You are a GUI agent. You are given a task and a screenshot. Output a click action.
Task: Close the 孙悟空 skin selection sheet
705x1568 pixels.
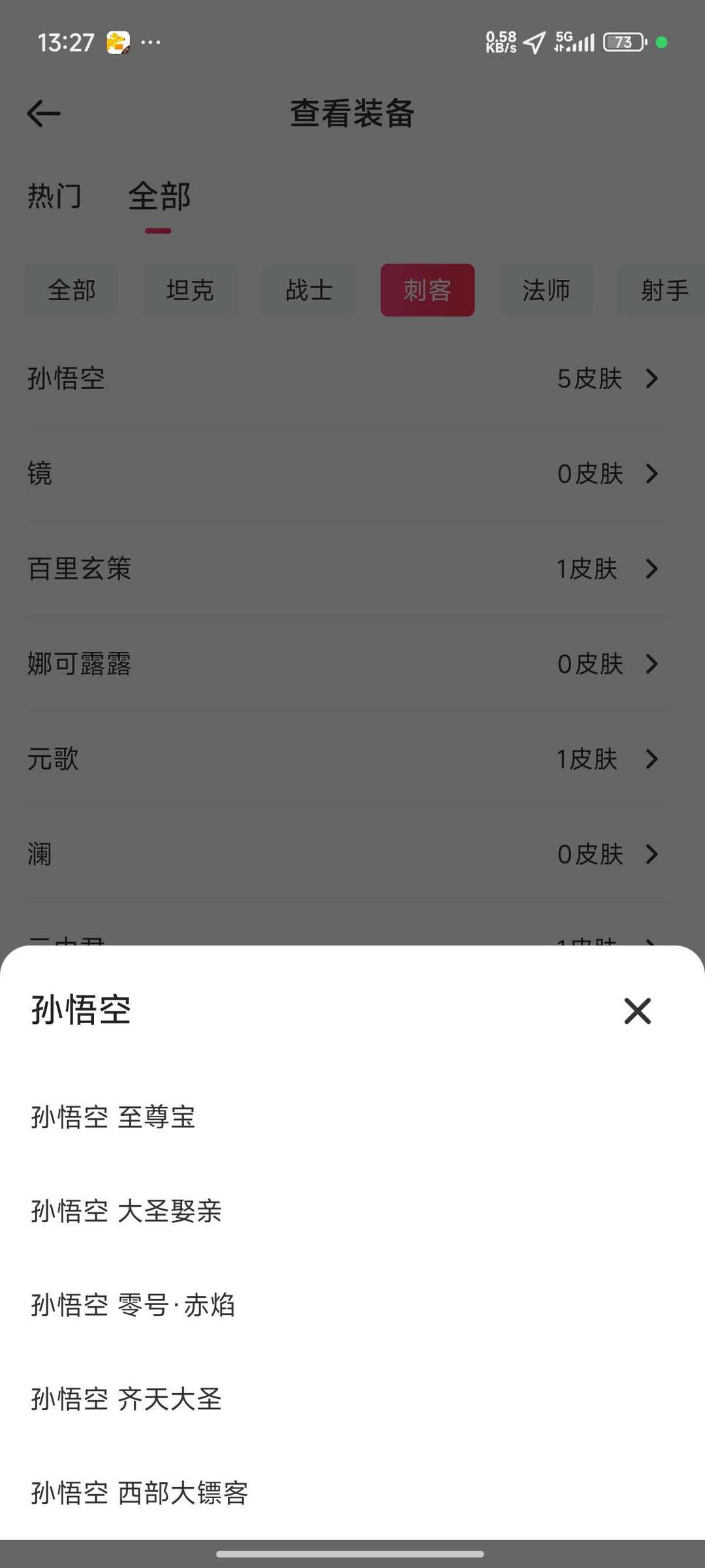[637, 1011]
